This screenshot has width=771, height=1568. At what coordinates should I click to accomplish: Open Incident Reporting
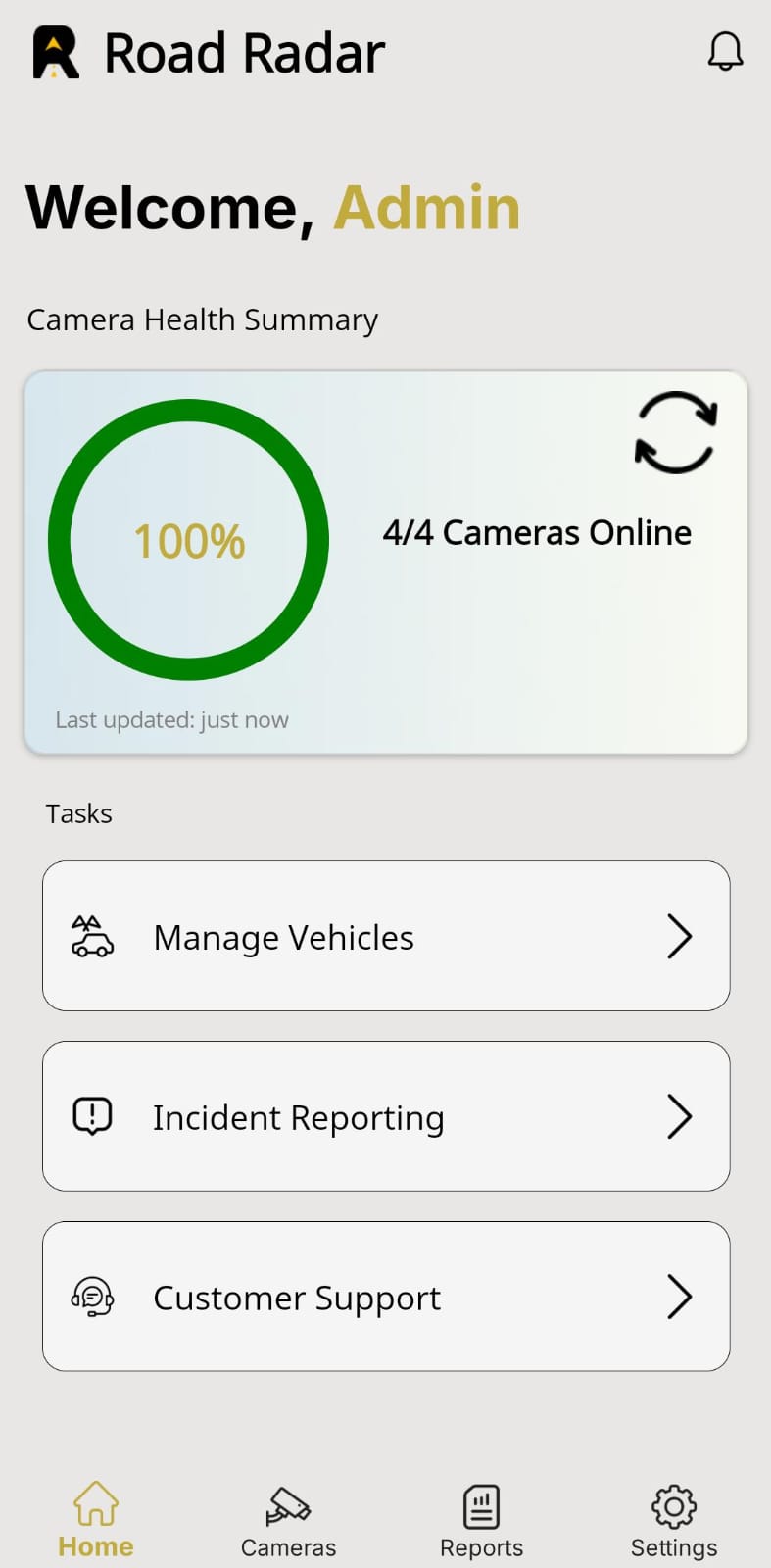click(x=386, y=1116)
